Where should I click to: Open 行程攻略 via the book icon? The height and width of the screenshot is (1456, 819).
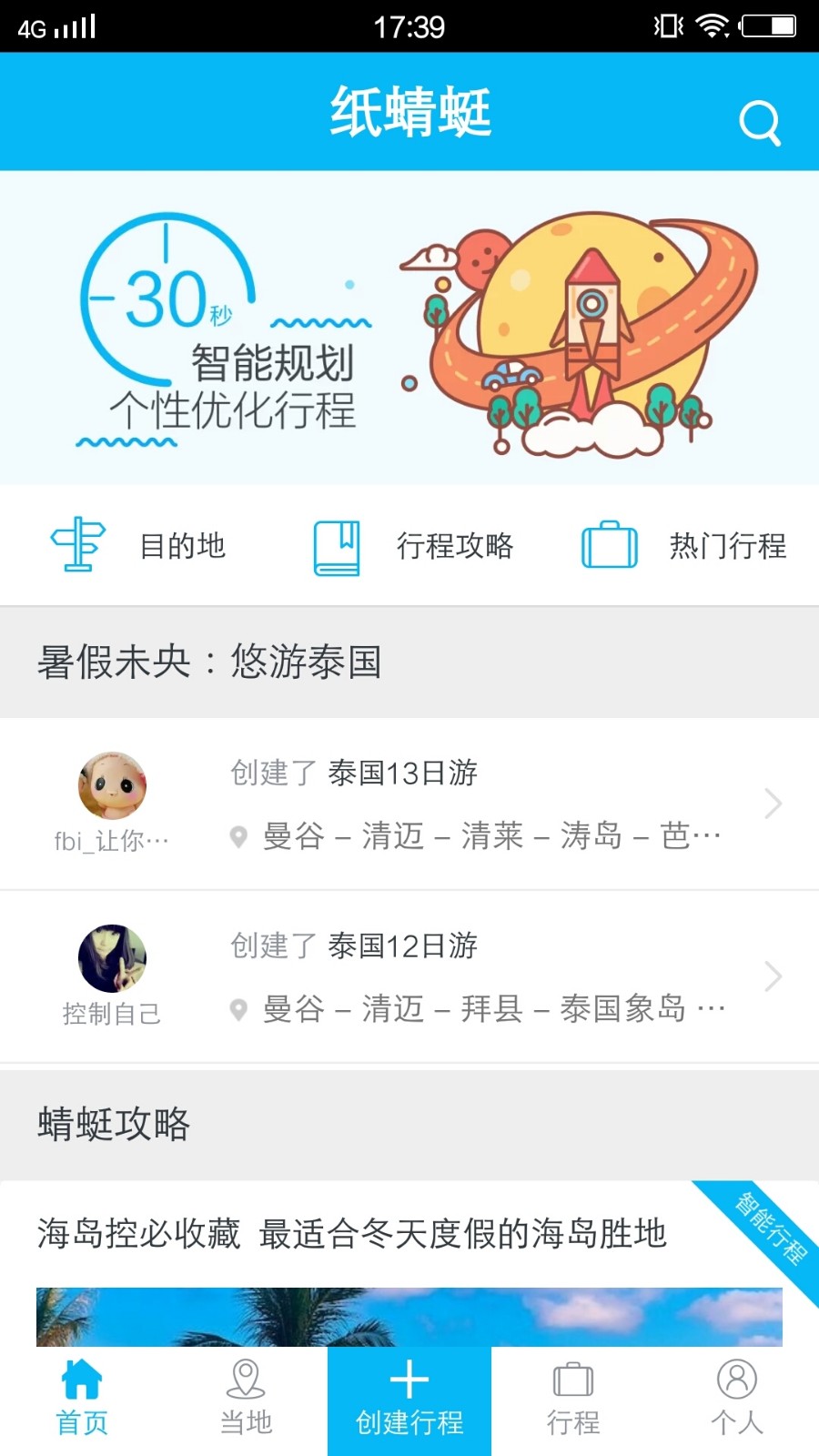tap(336, 546)
